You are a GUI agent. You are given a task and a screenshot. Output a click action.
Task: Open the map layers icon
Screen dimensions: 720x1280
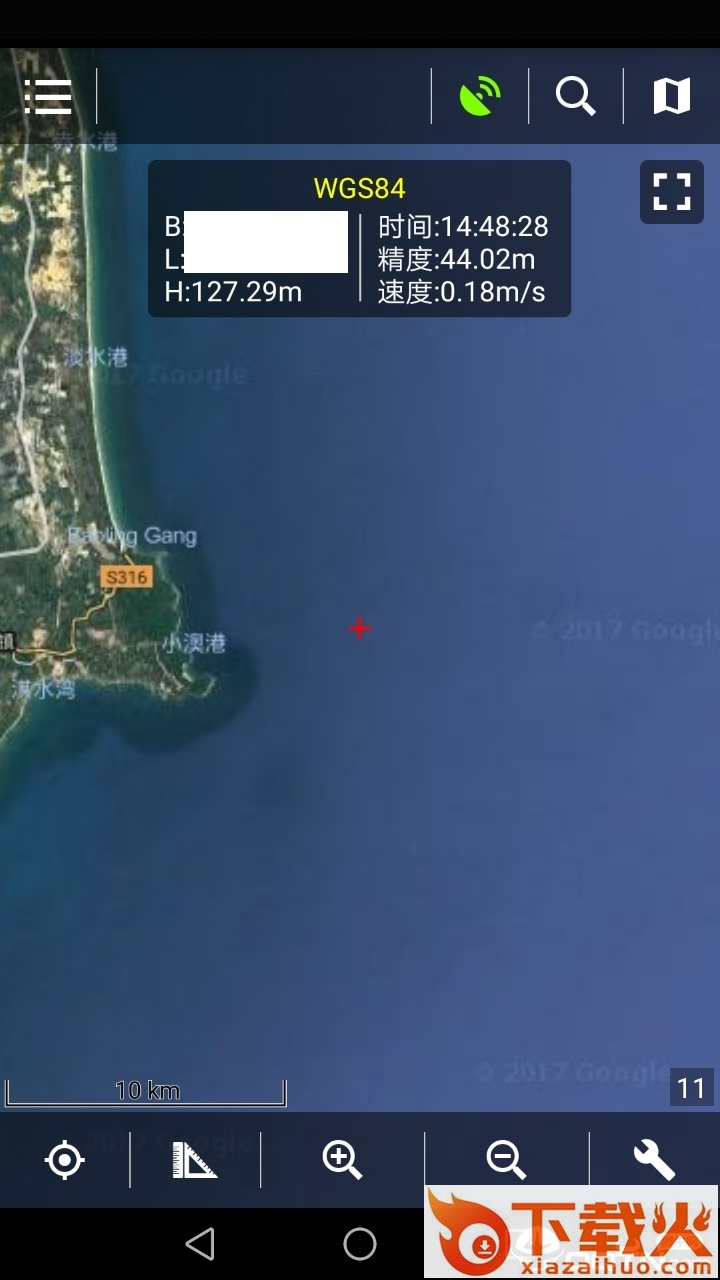tap(671, 97)
